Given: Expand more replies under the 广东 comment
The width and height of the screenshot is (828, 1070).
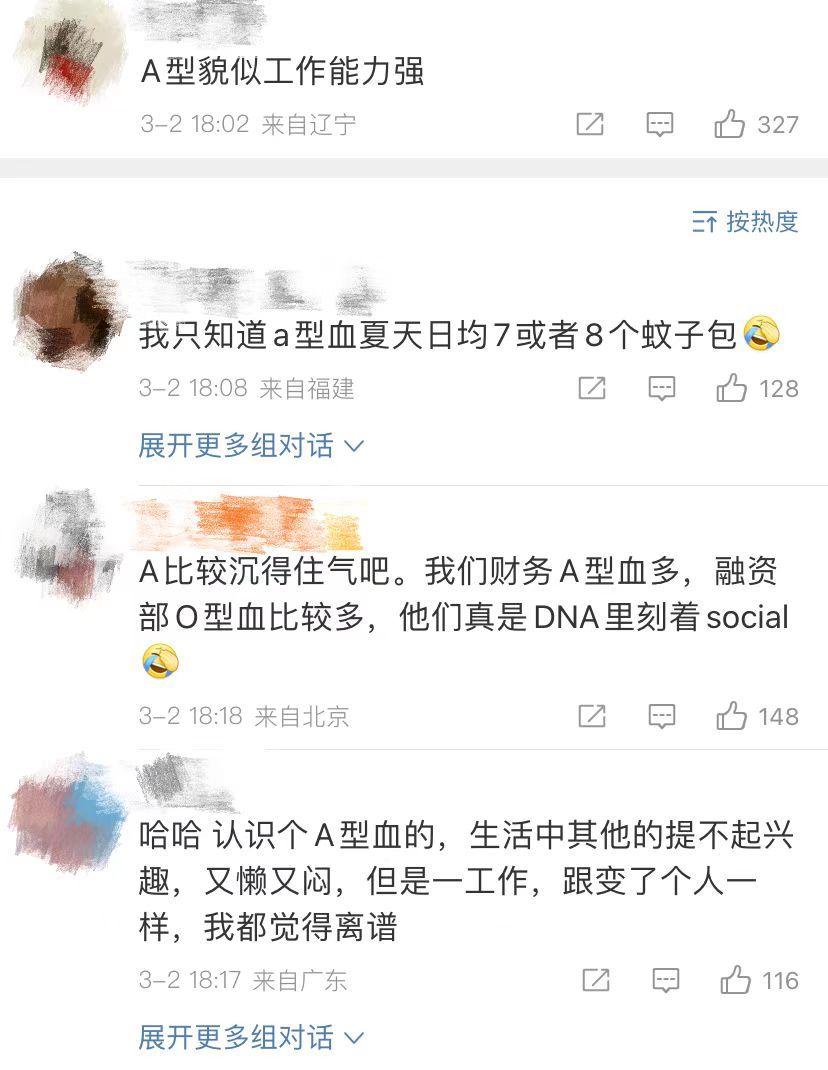Looking at the screenshot, I should click(x=251, y=1038).
